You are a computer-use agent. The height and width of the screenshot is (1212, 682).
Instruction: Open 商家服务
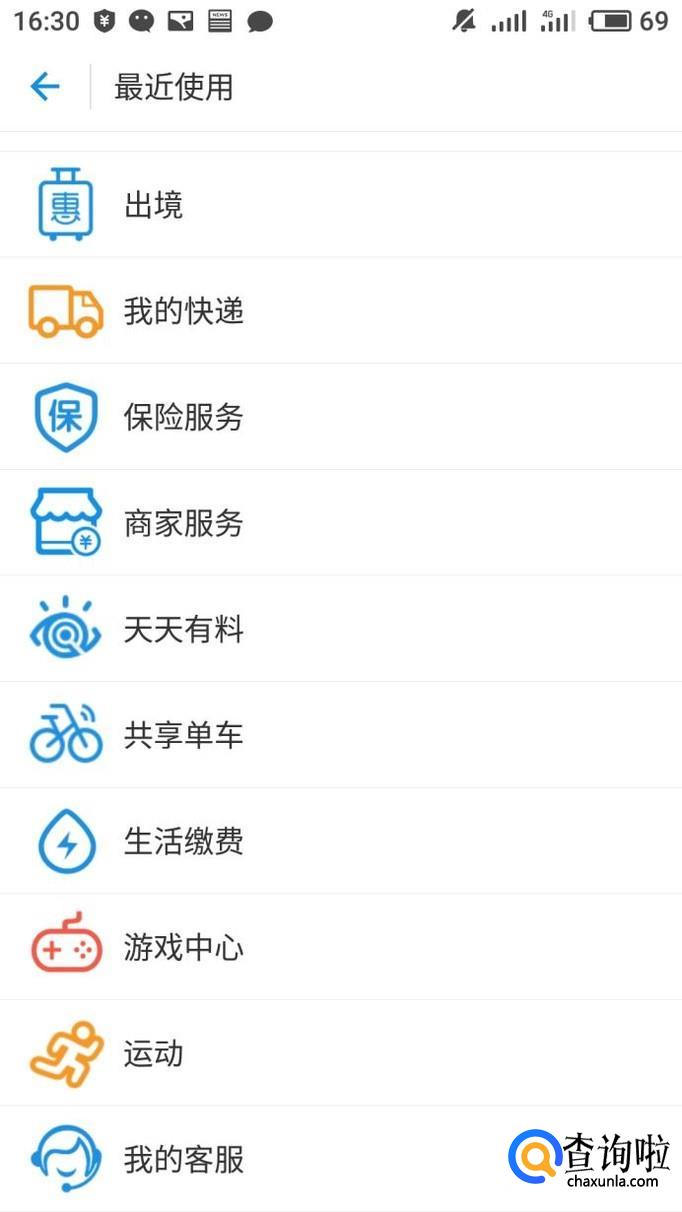183,524
